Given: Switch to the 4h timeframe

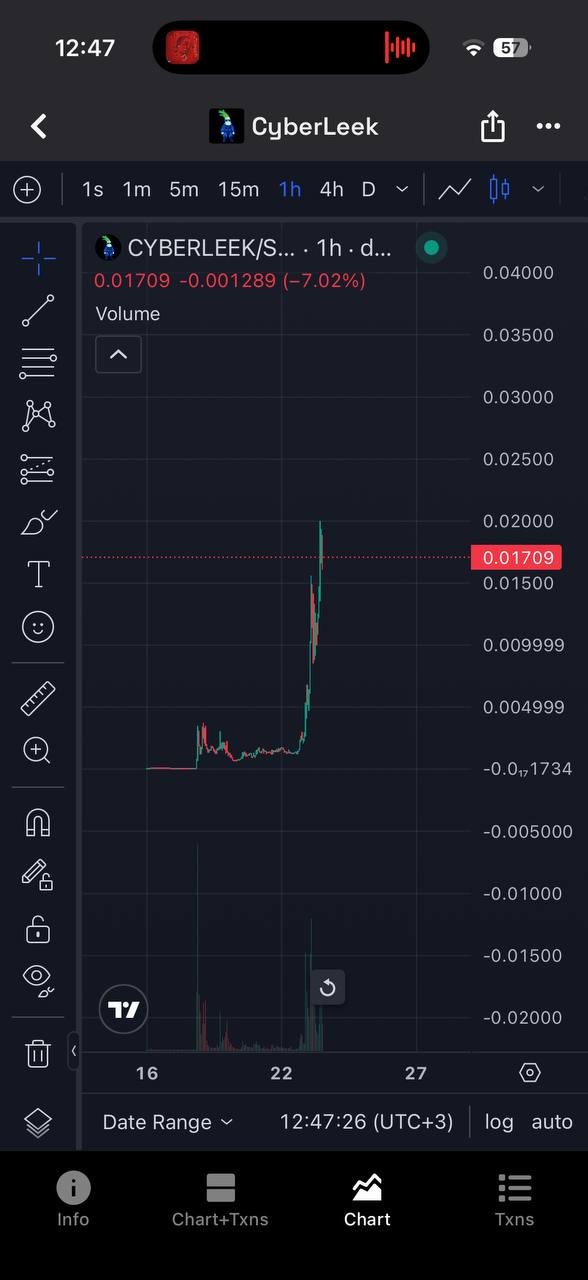Looking at the screenshot, I should tap(331, 189).
